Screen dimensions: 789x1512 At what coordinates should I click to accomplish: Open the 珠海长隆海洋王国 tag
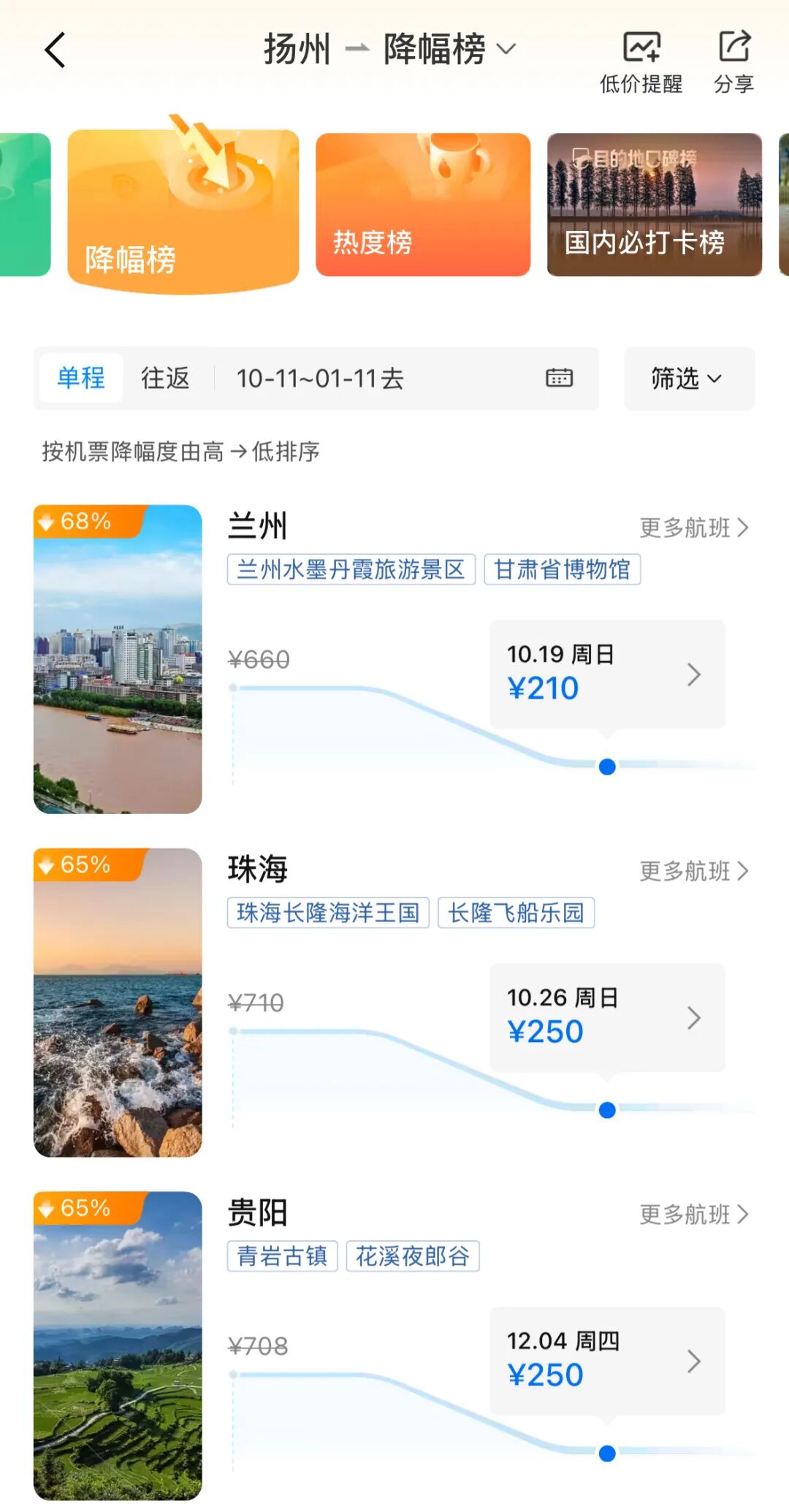click(x=328, y=913)
